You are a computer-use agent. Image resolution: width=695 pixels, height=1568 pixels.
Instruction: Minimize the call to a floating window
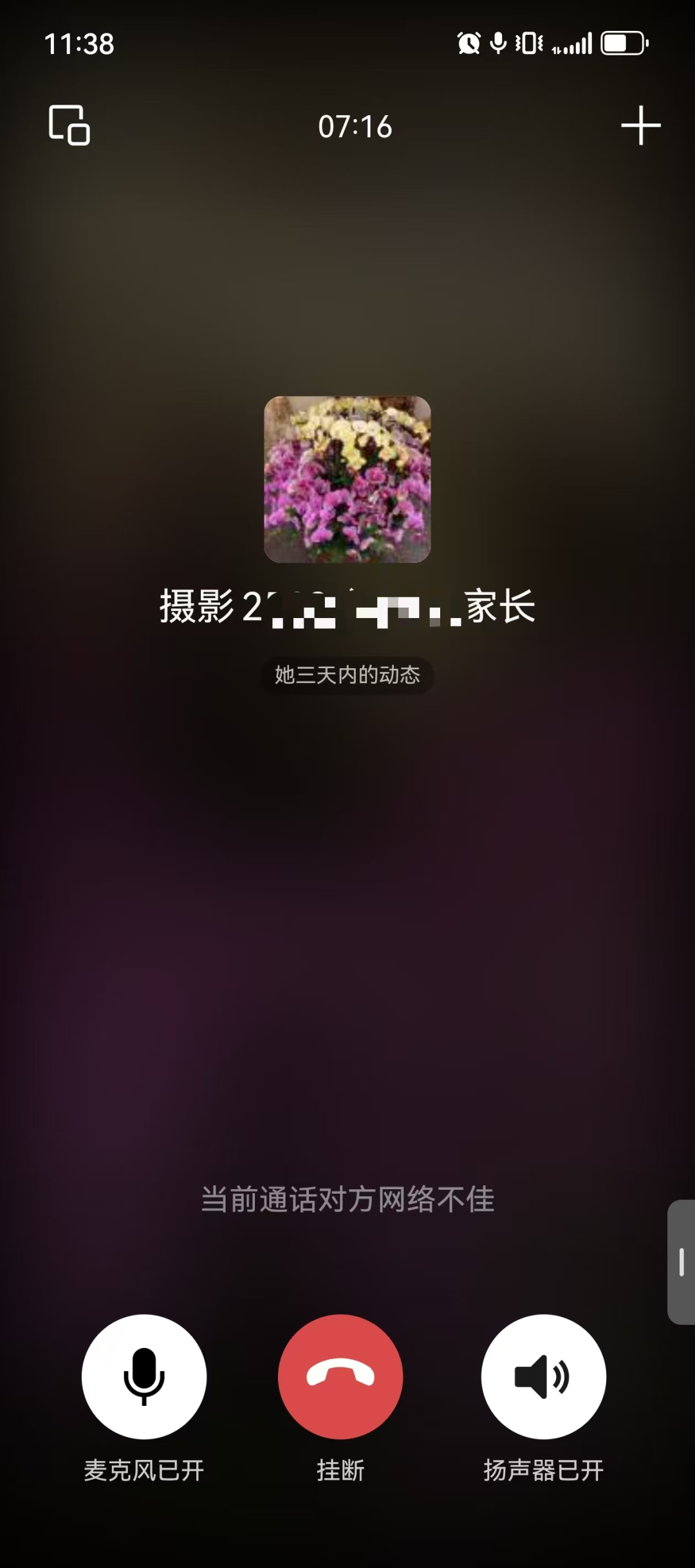(x=69, y=125)
